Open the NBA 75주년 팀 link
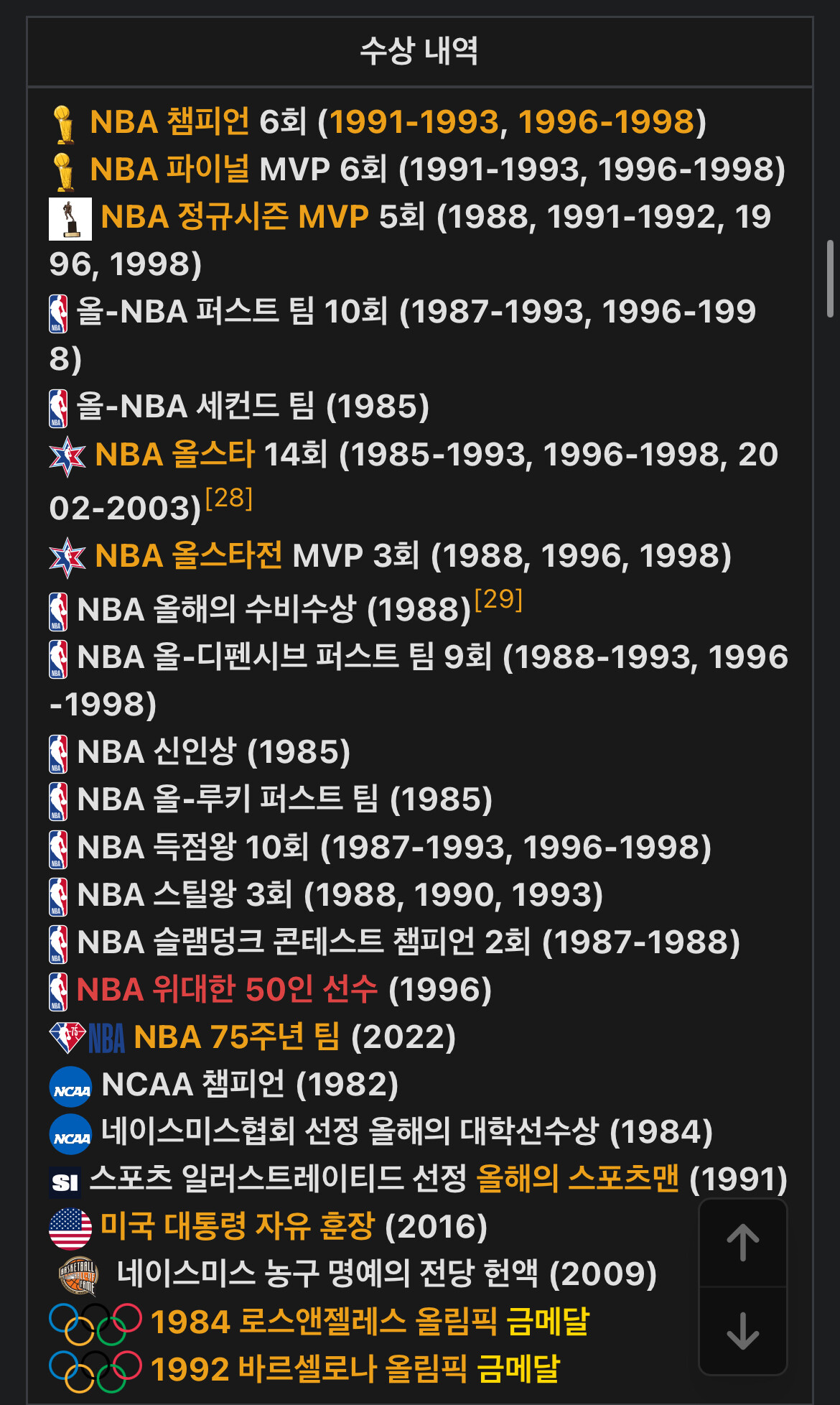This screenshot has height=1405, width=840. [236, 1037]
